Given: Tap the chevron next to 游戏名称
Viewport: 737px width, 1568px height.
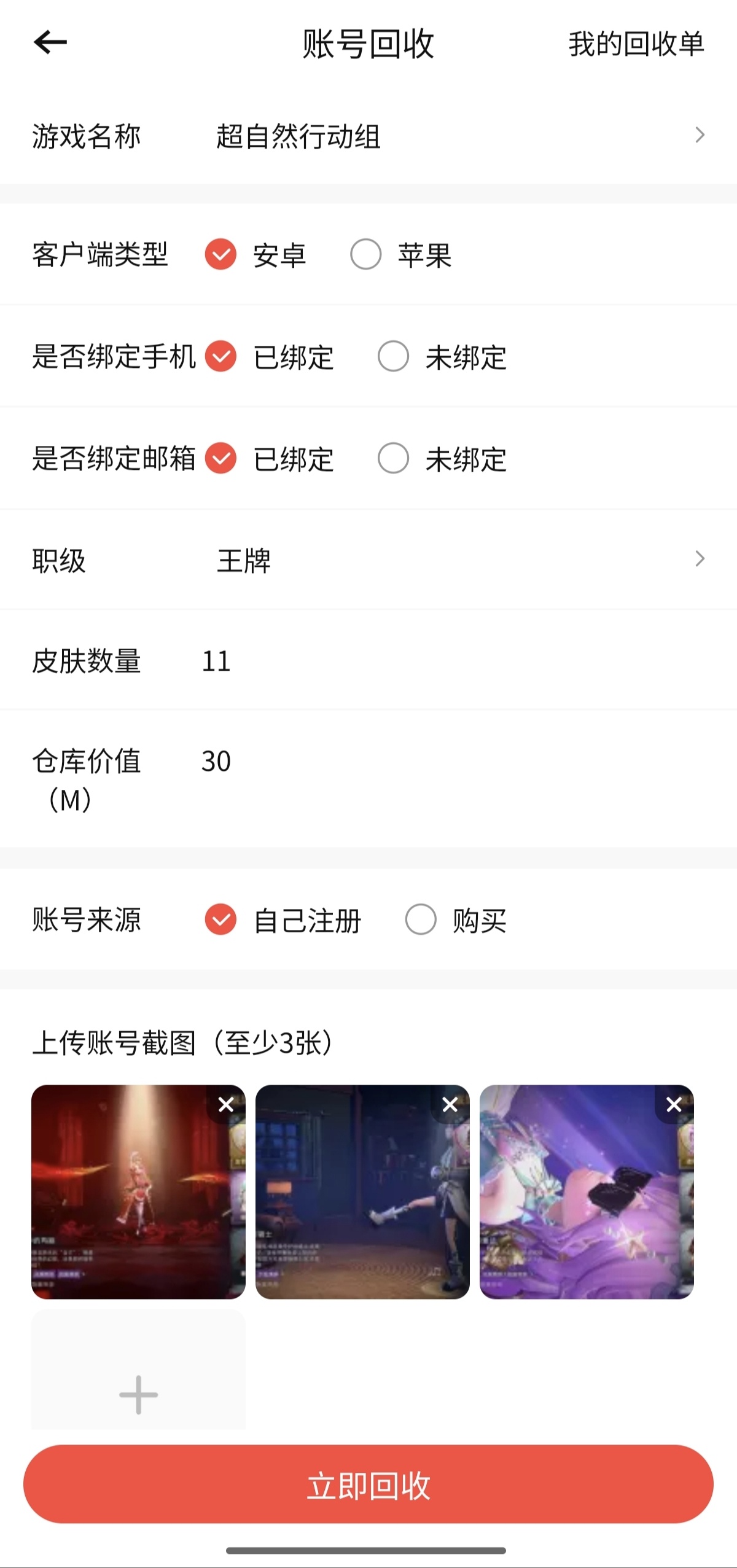Looking at the screenshot, I should click(x=700, y=135).
